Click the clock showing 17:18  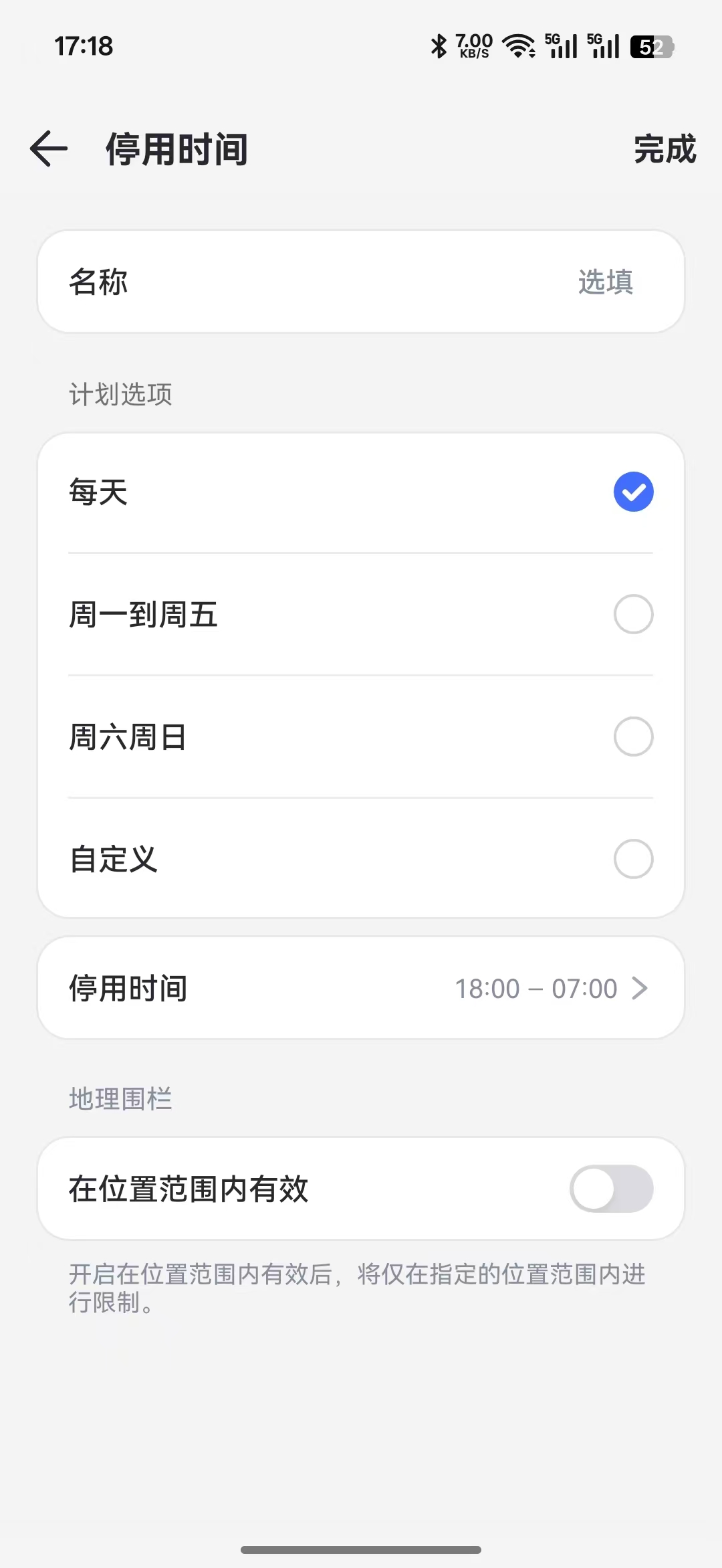[84, 45]
